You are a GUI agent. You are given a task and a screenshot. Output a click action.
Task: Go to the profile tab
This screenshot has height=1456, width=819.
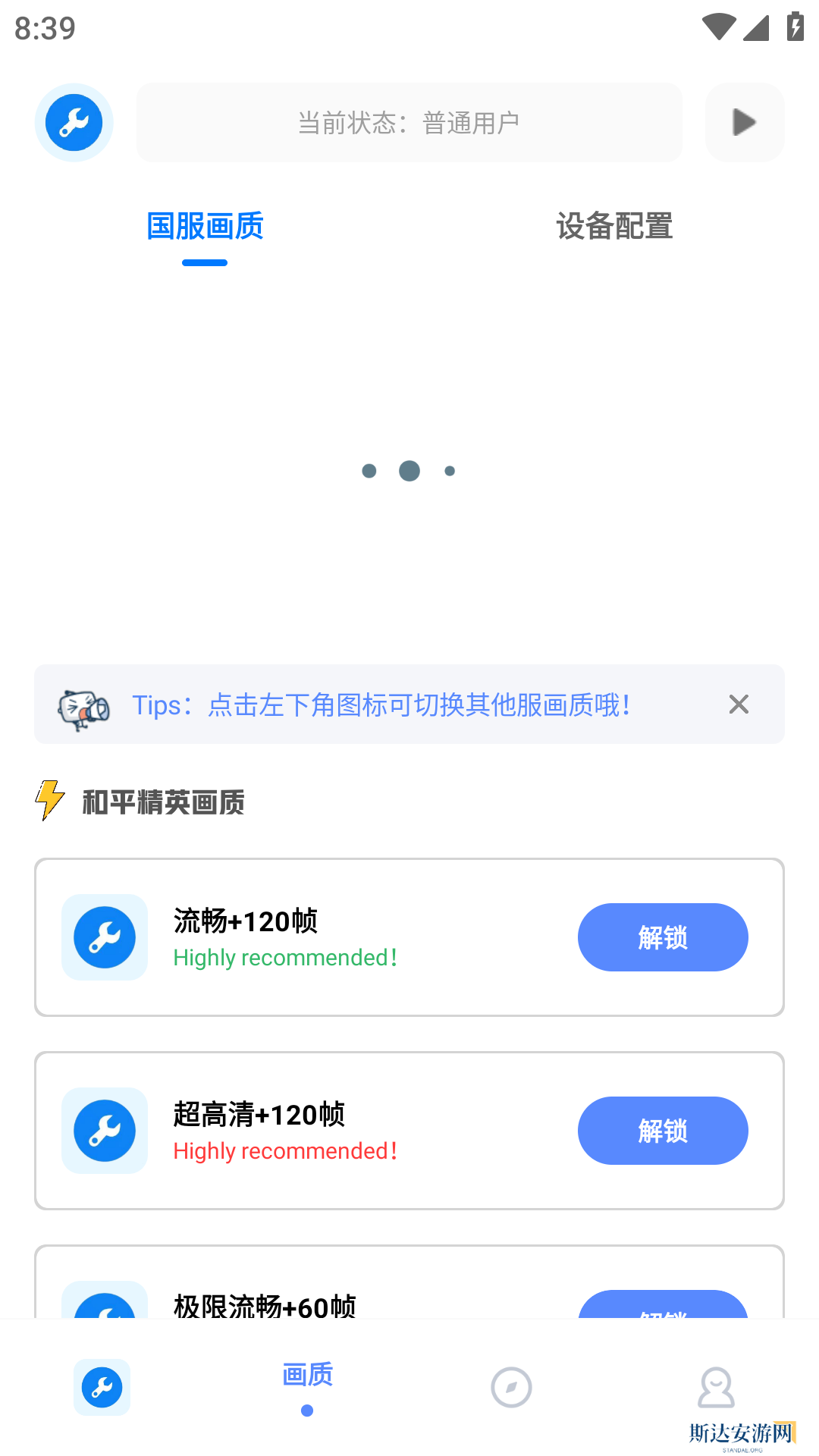click(716, 1387)
